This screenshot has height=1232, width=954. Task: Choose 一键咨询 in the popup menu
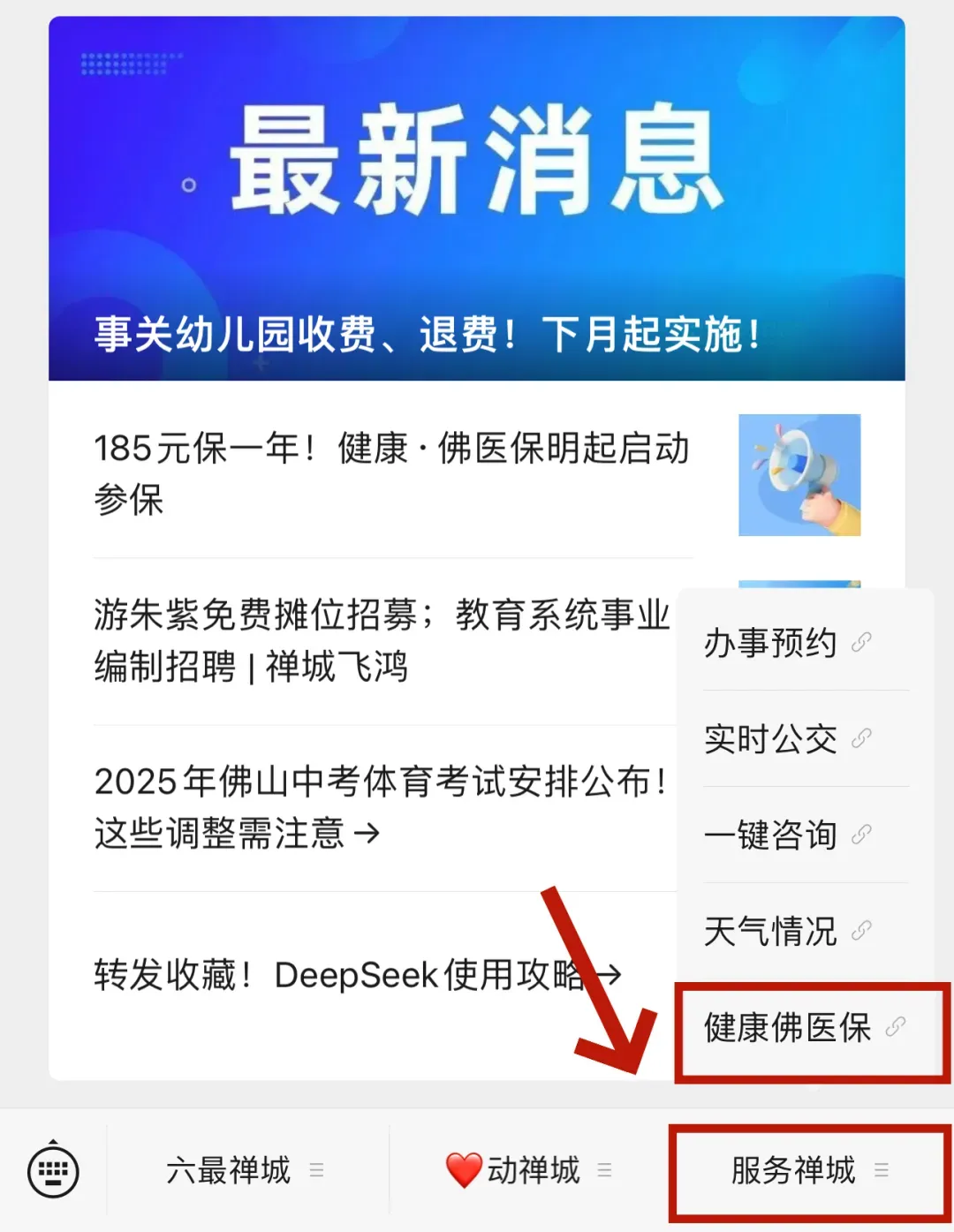click(786, 835)
